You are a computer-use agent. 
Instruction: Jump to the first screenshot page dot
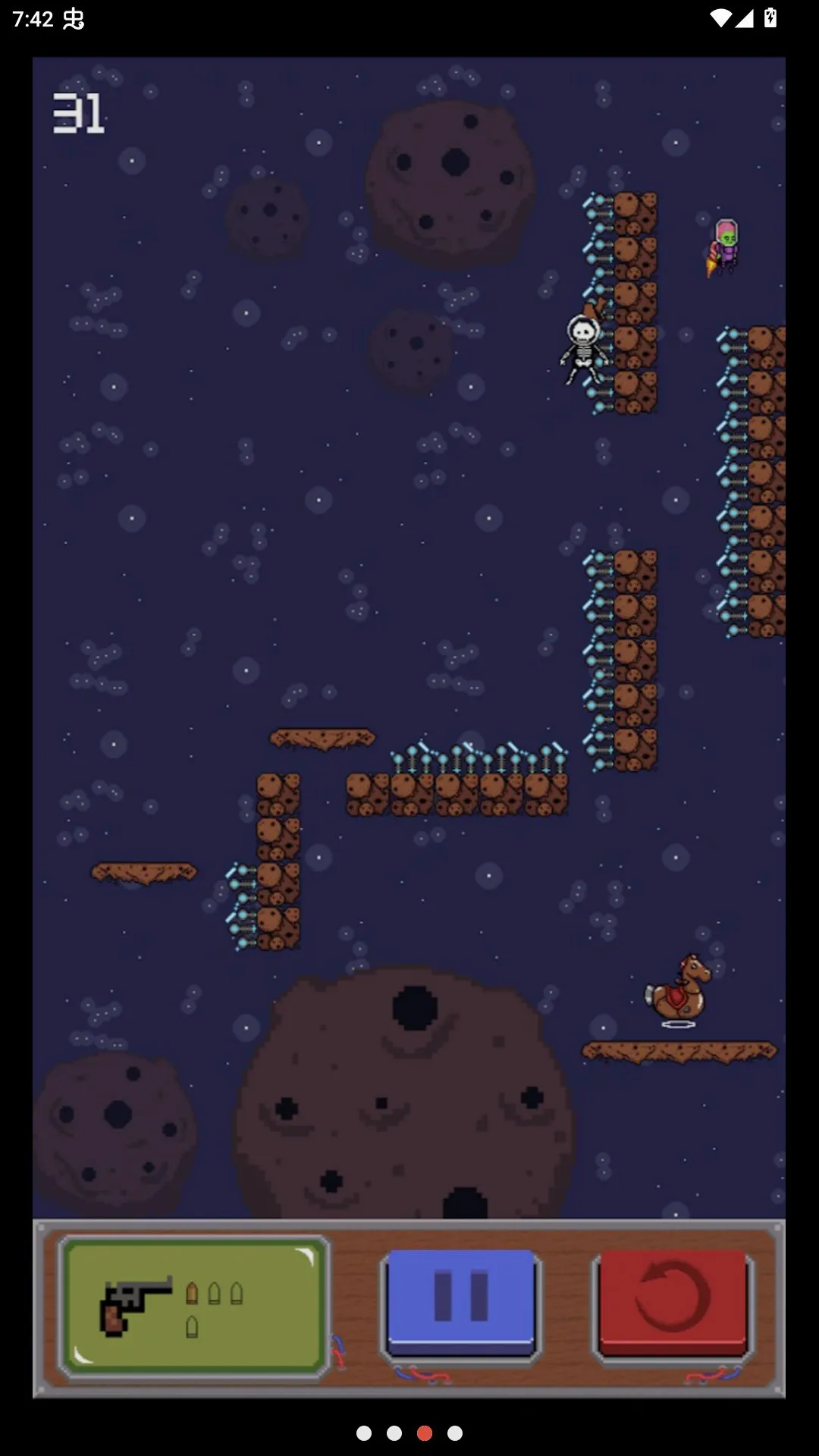coord(364,1432)
